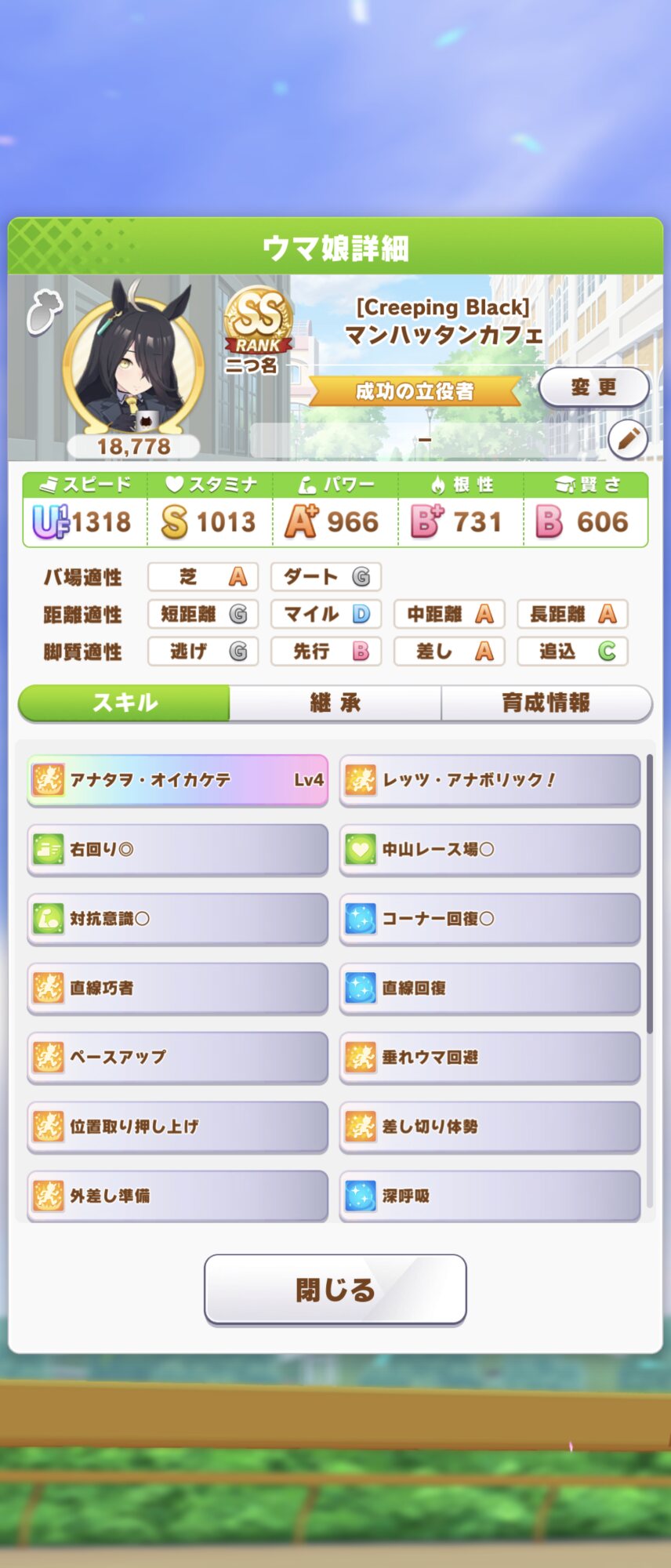Switch to the 育成情報 tab

tap(546, 702)
